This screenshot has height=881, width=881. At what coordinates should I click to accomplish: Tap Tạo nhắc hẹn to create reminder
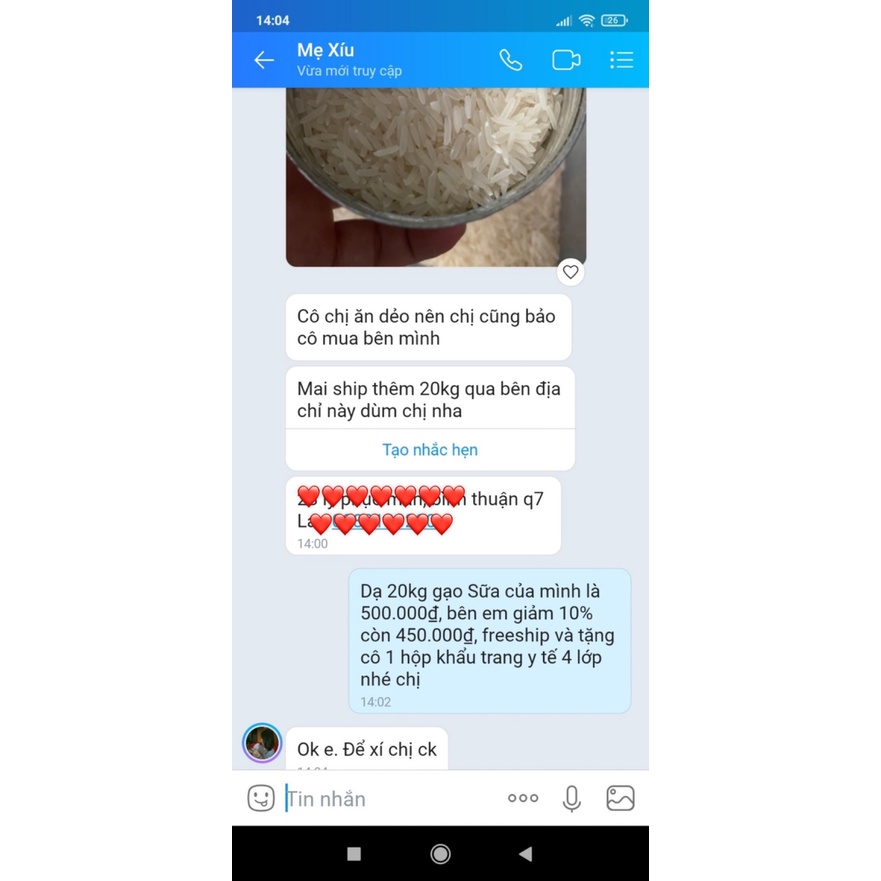430,450
